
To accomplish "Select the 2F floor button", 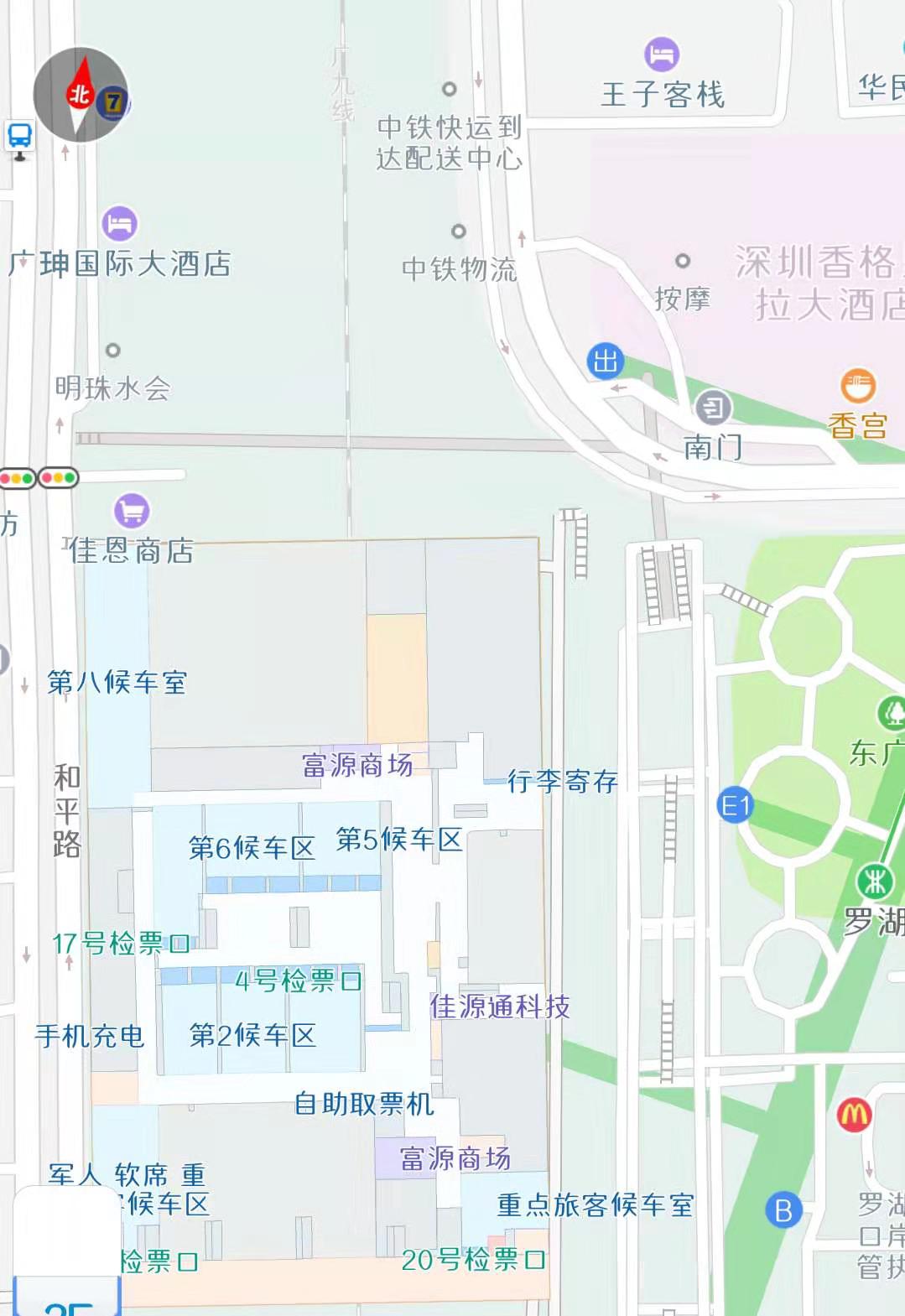I will (x=67, y=1300).
